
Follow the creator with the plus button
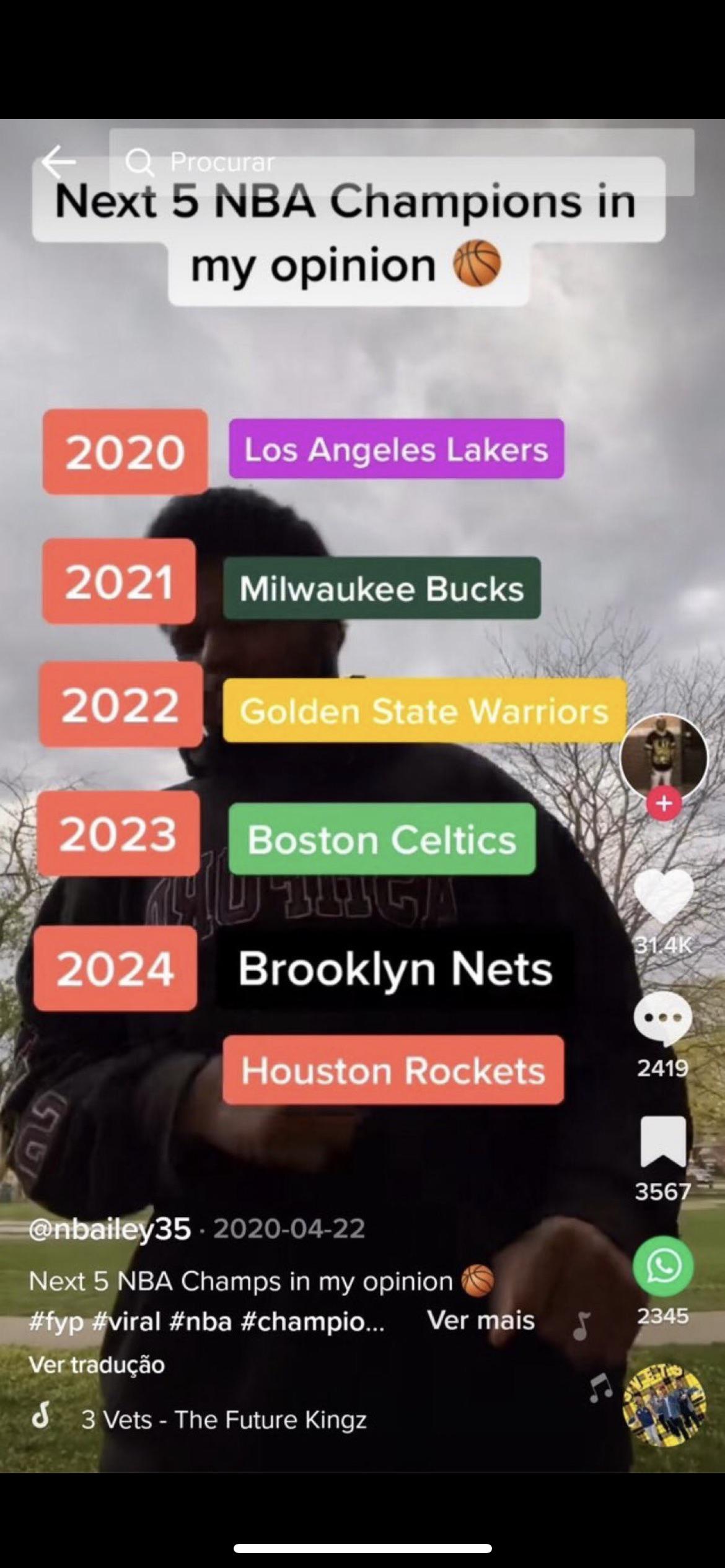click(664, 804)
